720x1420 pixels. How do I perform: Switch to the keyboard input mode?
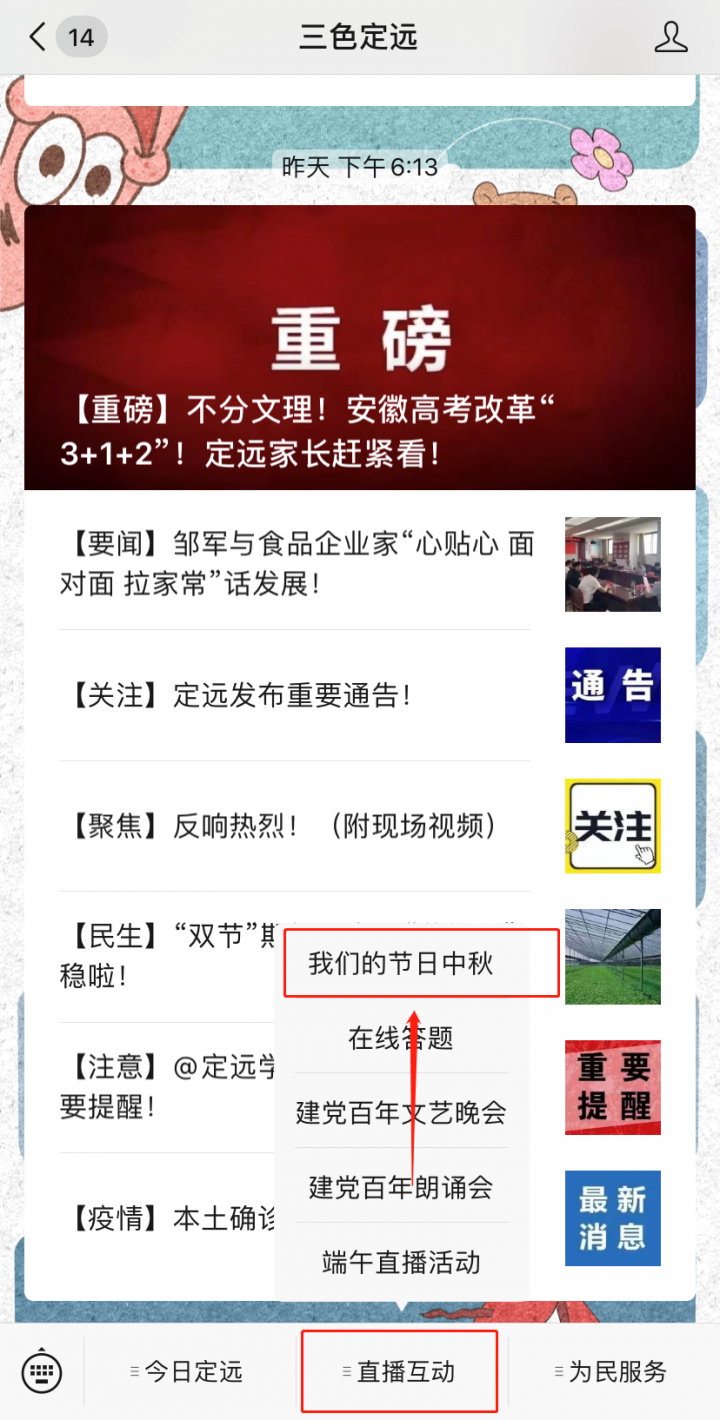pyautogui.click(x=41, y=1372)
